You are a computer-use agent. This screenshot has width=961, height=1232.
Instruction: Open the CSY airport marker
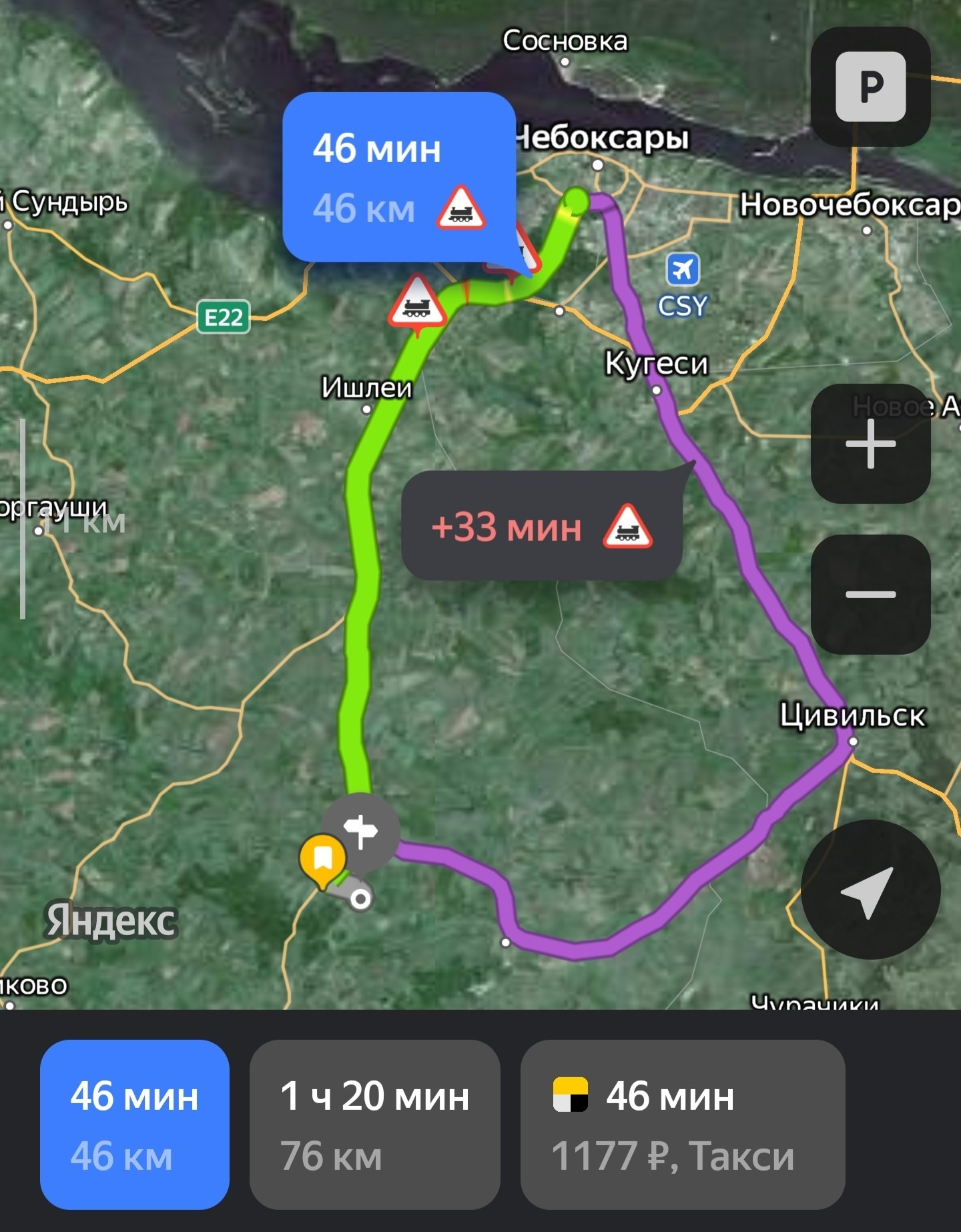(x=683, y=270)
